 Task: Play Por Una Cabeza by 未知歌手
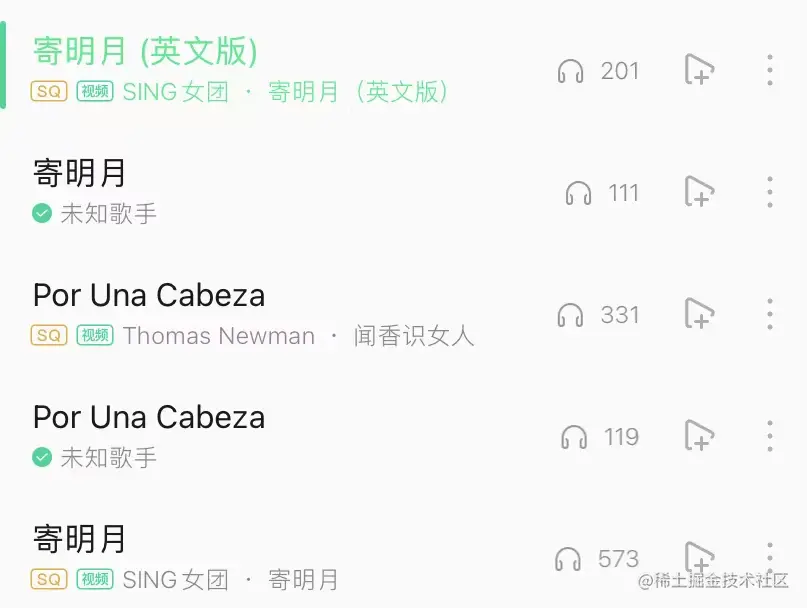point(149,417)
